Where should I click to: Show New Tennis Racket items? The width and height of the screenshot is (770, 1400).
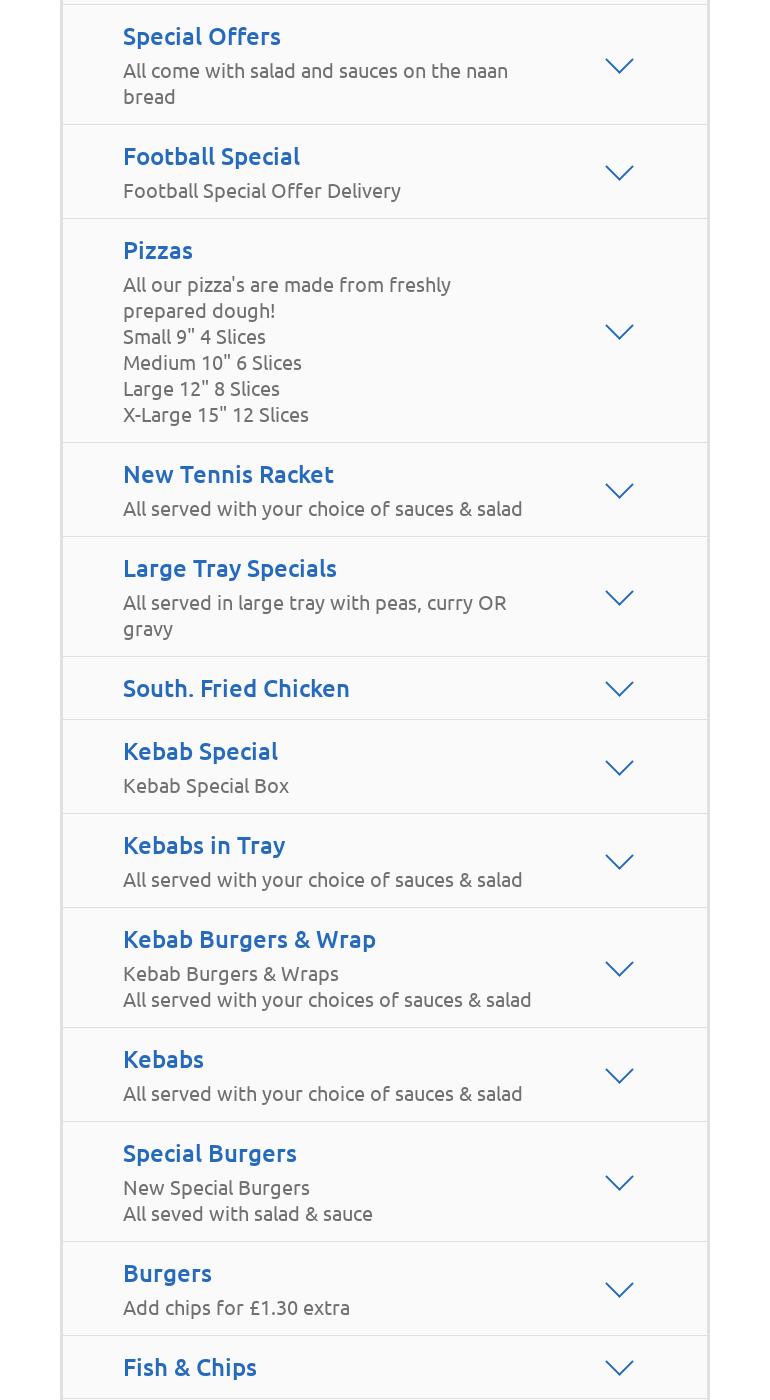coord(619,491)
